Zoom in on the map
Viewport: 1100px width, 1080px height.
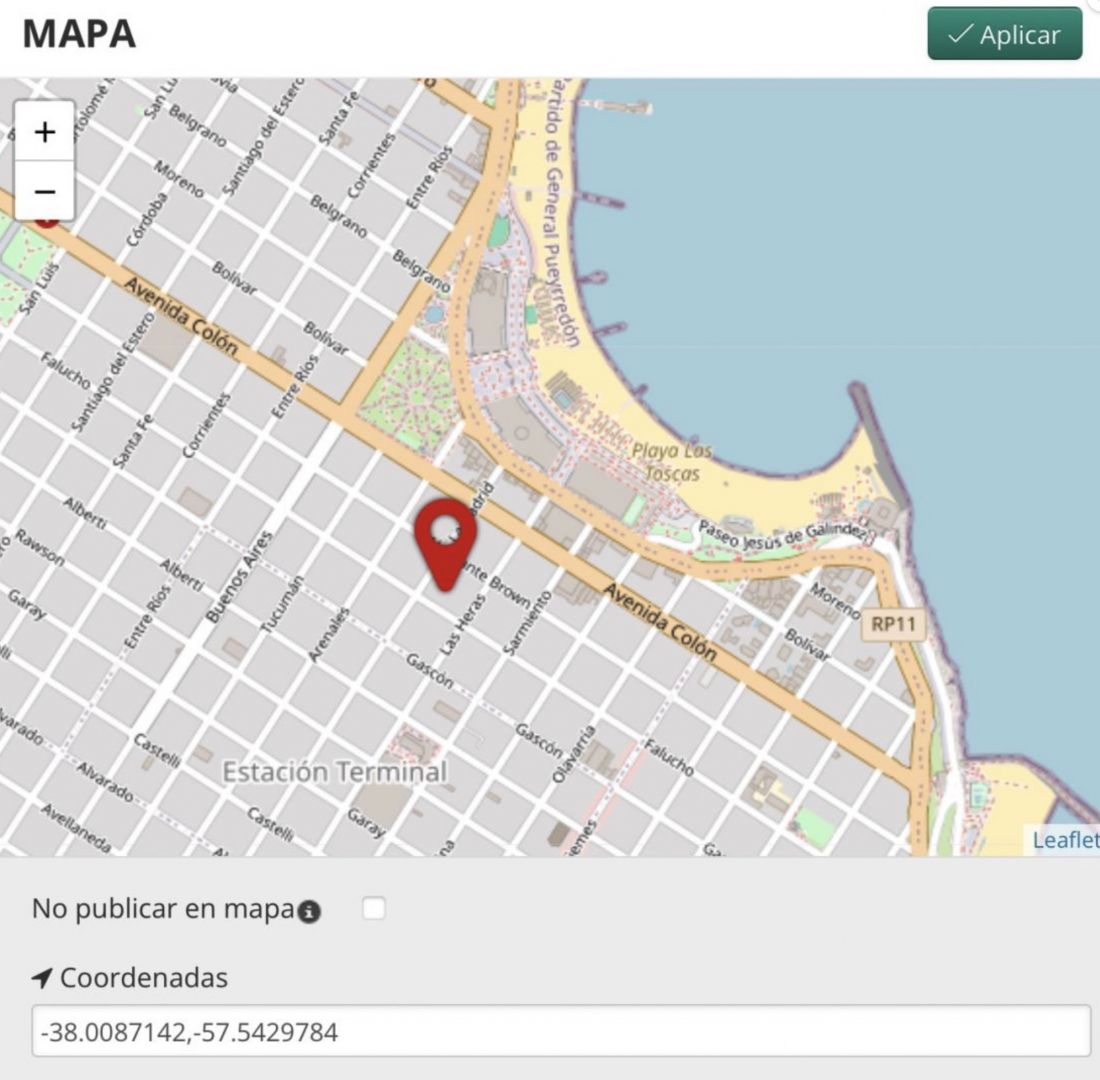coord(44,131)
